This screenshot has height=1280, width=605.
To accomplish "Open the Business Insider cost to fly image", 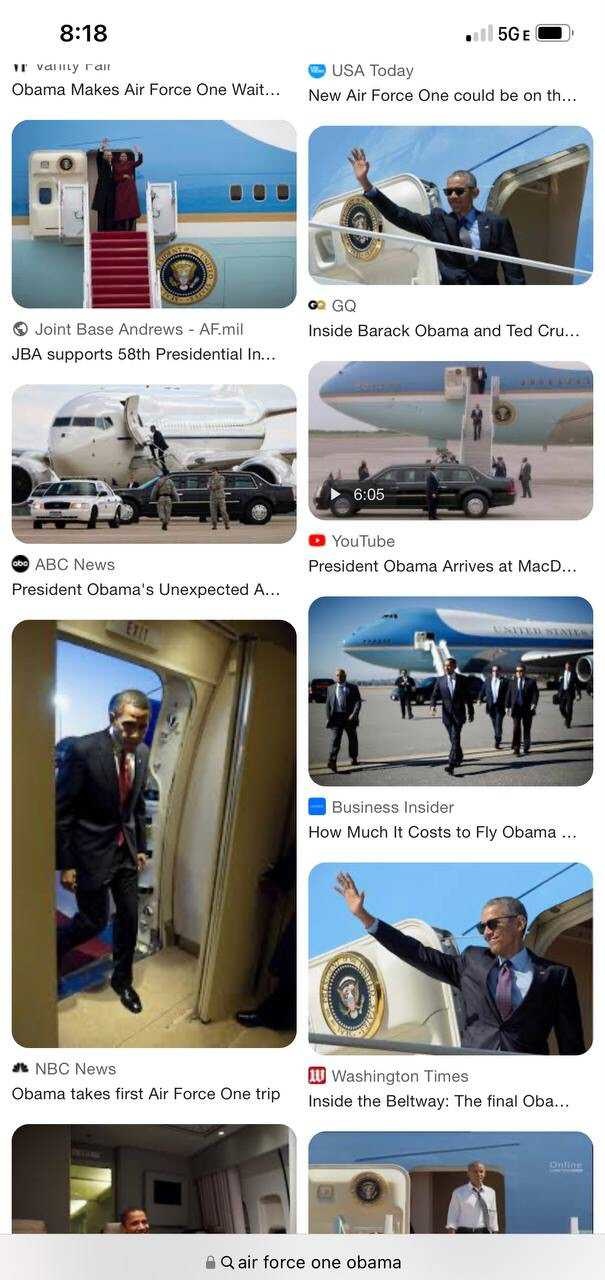I will 450,691.
